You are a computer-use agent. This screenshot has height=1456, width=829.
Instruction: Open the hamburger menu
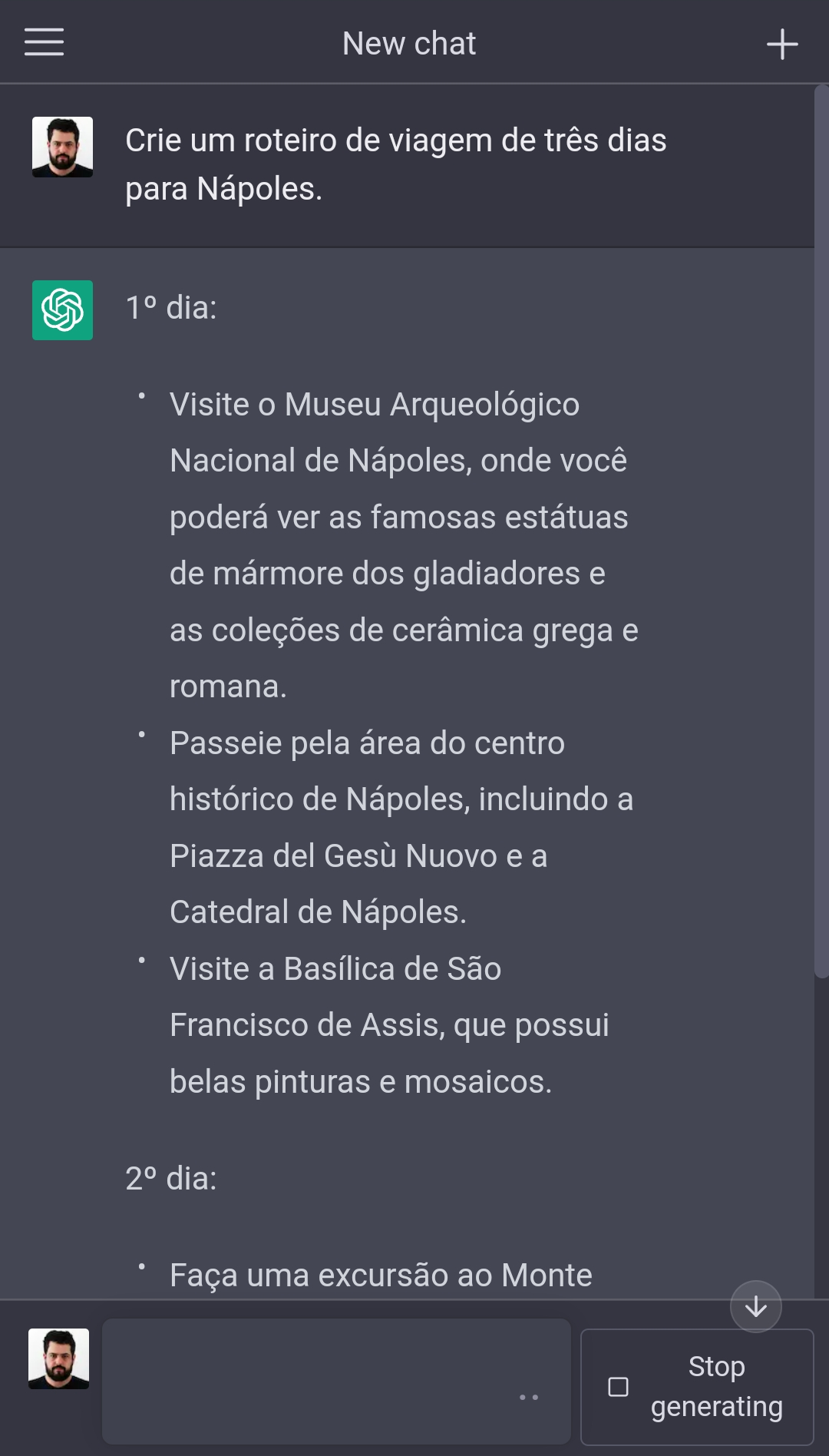pyautogui.click(x=44, y=42)
